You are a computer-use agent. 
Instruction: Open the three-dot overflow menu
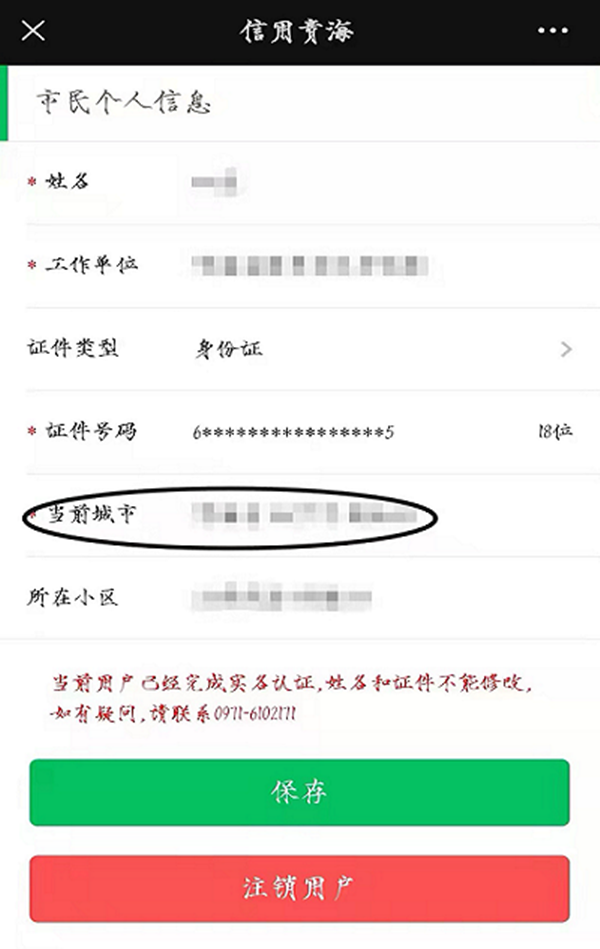(x=552, y=31)
